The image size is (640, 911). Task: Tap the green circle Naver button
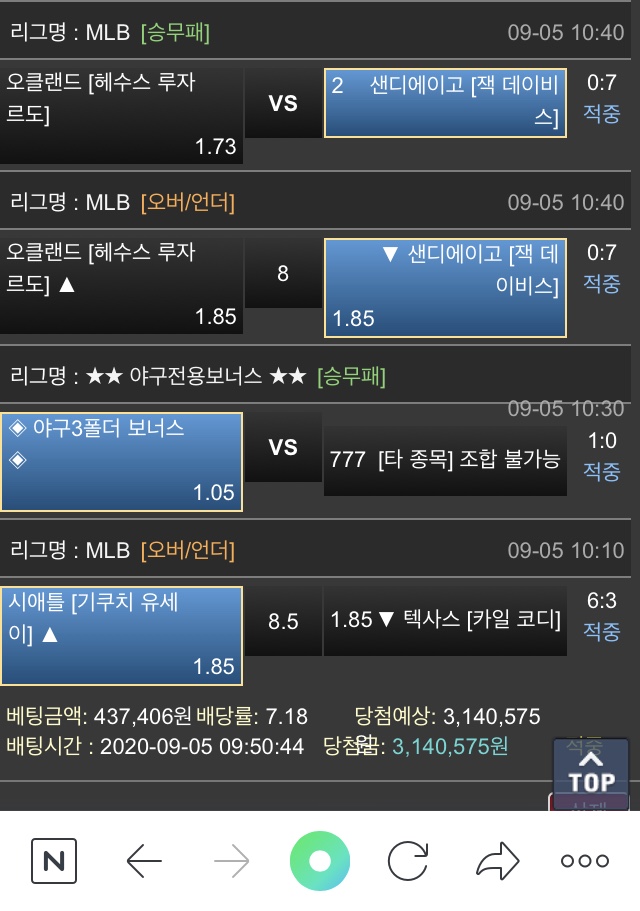pos(320,861)
